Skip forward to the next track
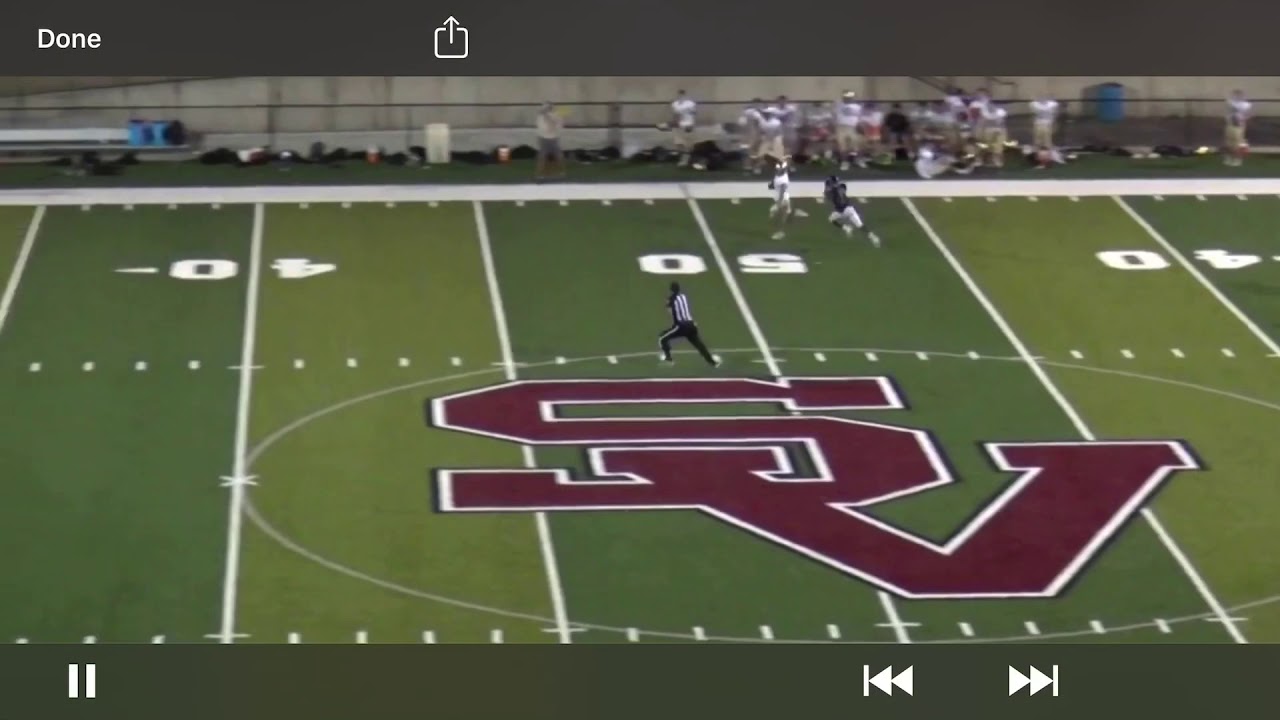 [x=1033, y=681]
